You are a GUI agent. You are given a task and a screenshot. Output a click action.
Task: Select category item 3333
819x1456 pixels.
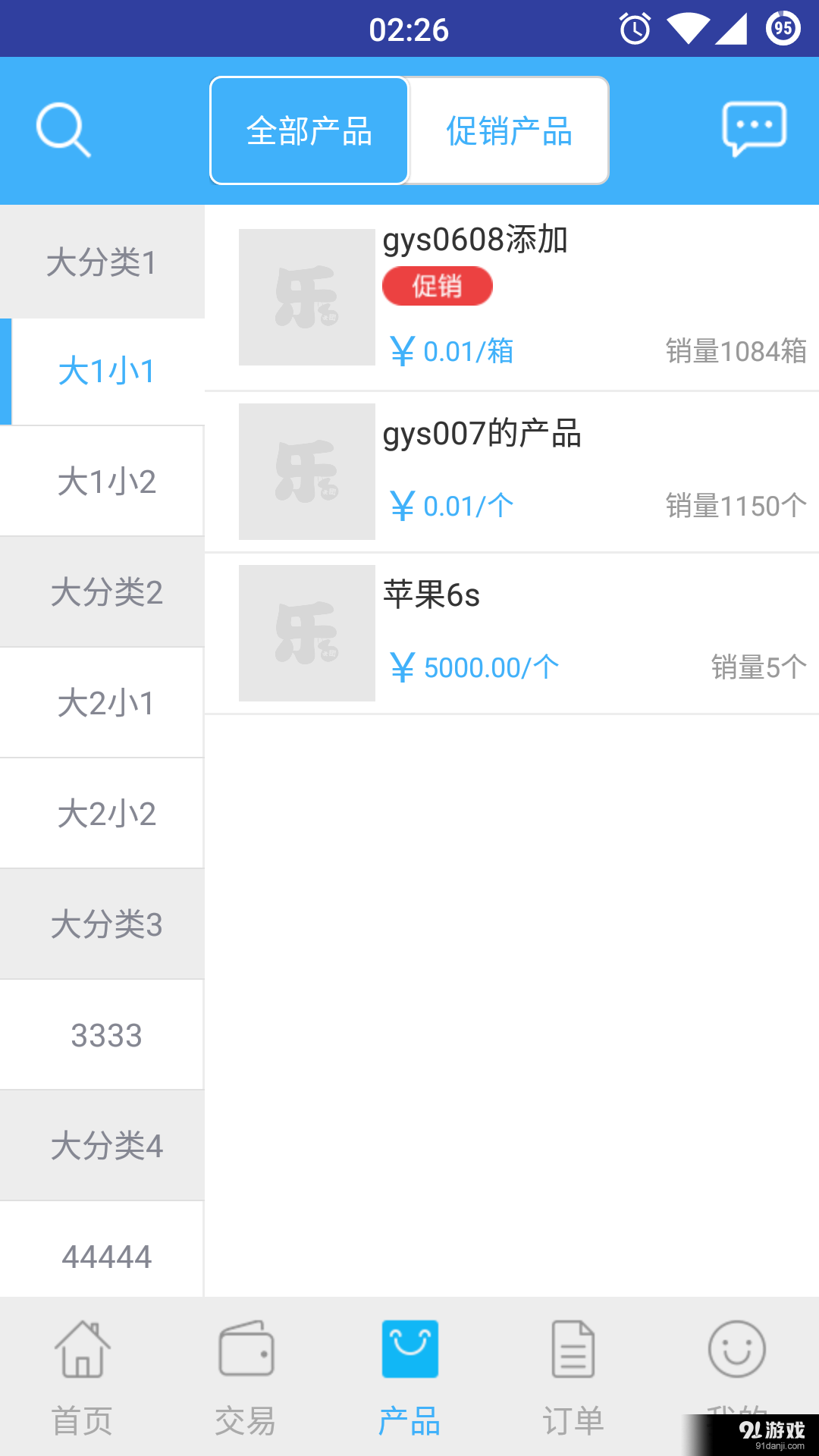click(106, 1035)
